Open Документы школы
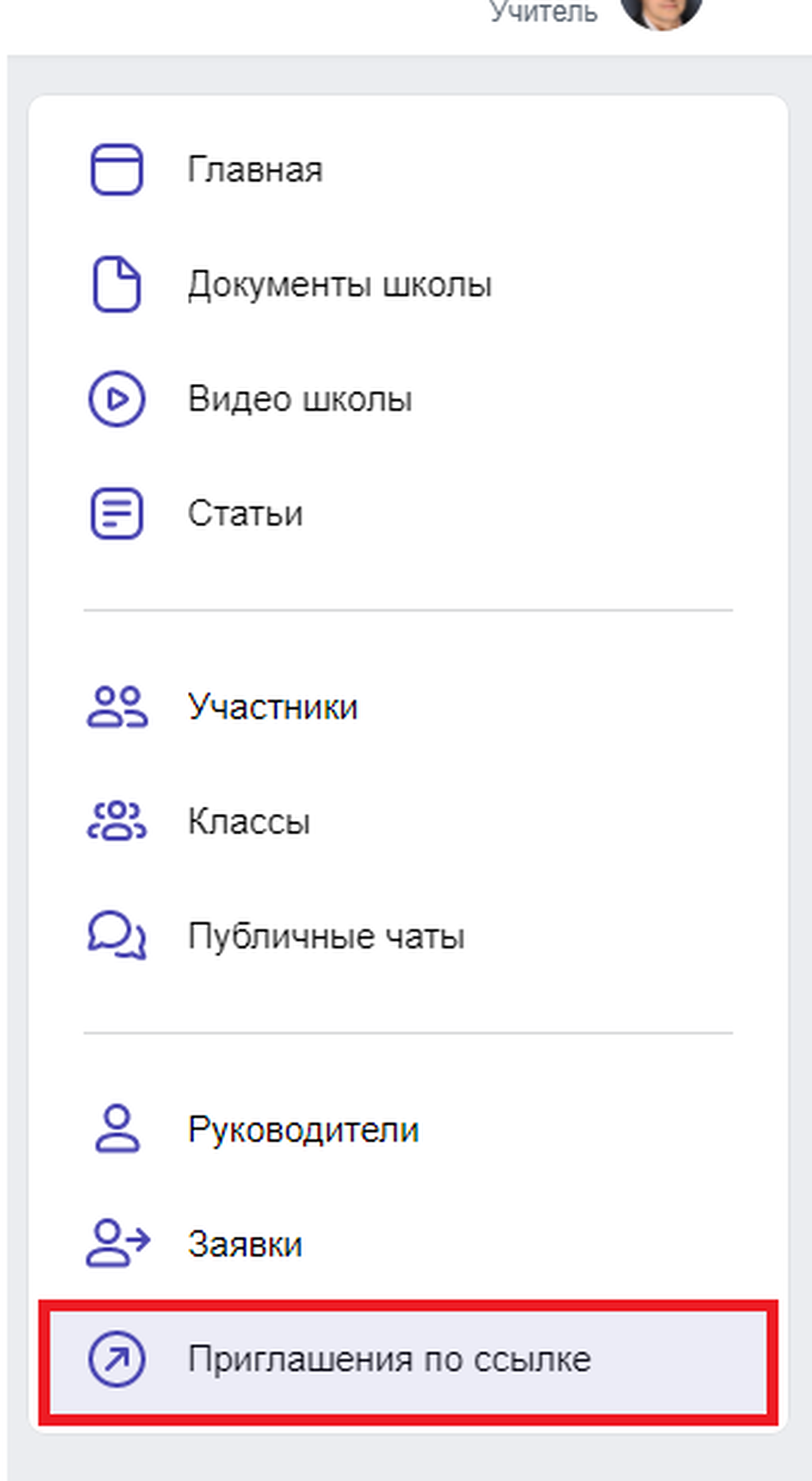This screenshot has width=812, height=1481. pyautogui.click(x=408, y=284)
